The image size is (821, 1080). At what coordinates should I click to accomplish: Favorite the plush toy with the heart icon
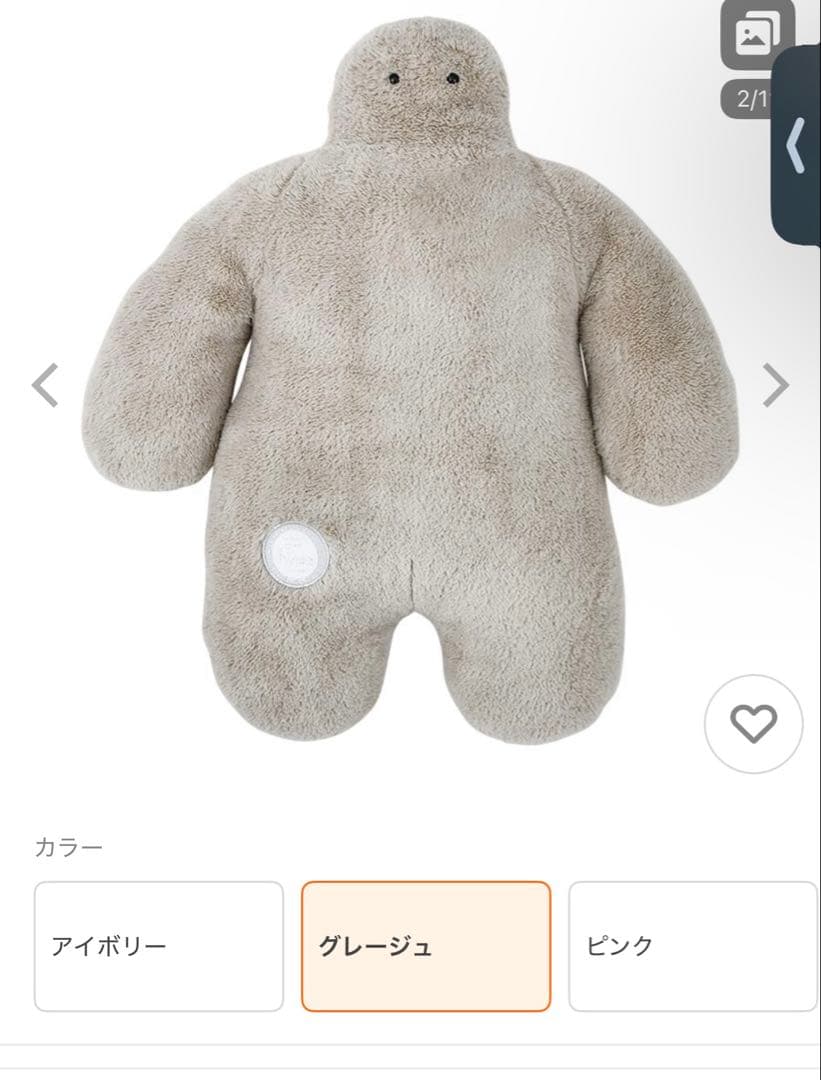(x=755, y=724)
